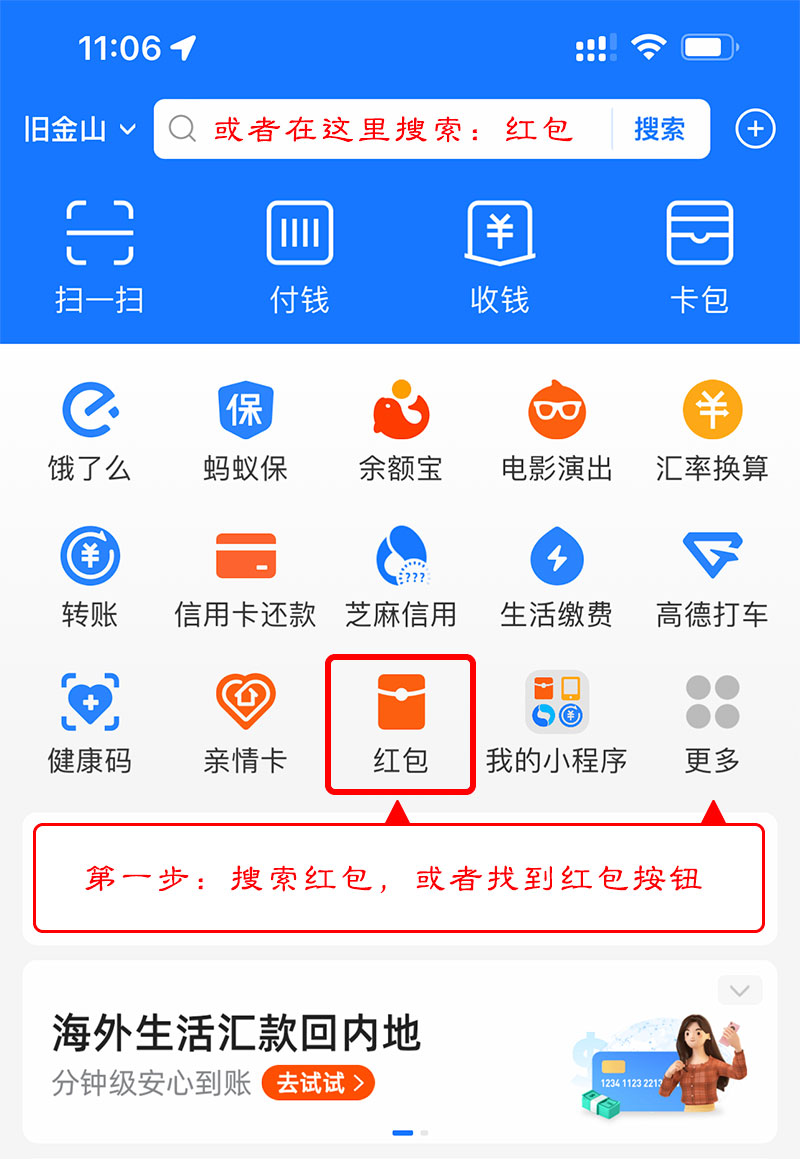Image resolution: width=800 pixels, height=1159 pixels.
Task: Open 汇率换算 currency converter
Action: pyautogui.click(x=712, y=432)
